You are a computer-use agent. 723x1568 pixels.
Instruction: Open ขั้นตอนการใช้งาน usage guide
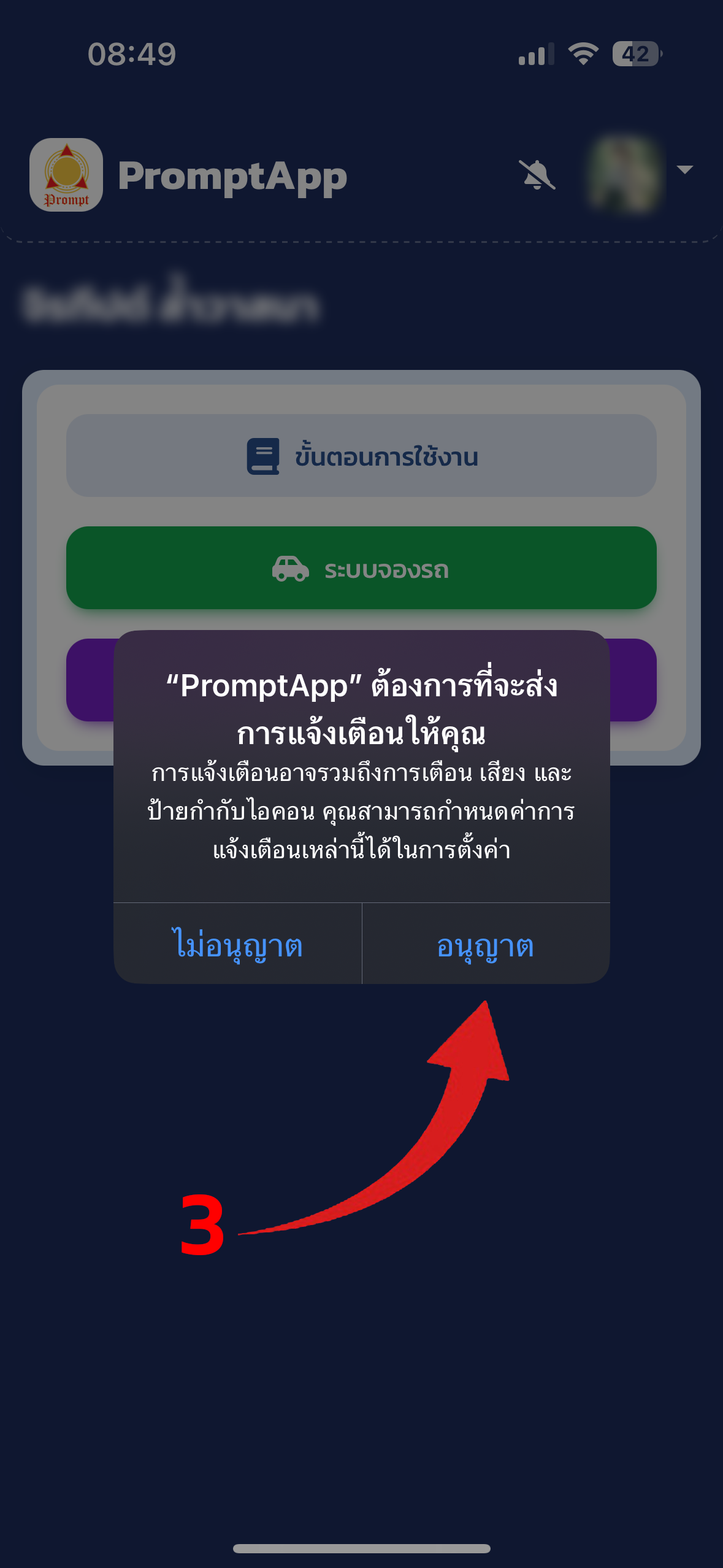tap(361, 456)
